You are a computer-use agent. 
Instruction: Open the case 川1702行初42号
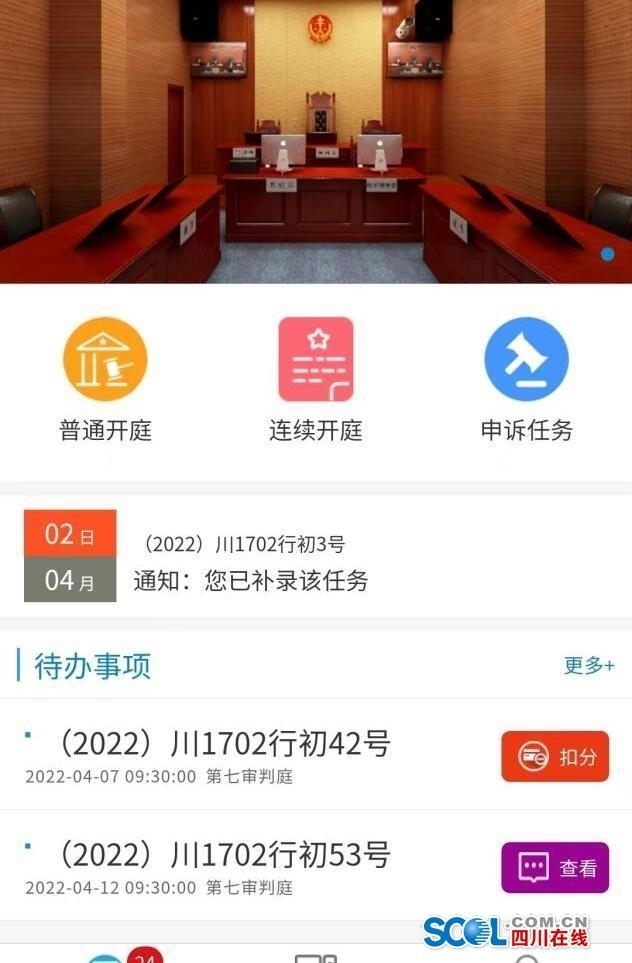click(222, 745)
